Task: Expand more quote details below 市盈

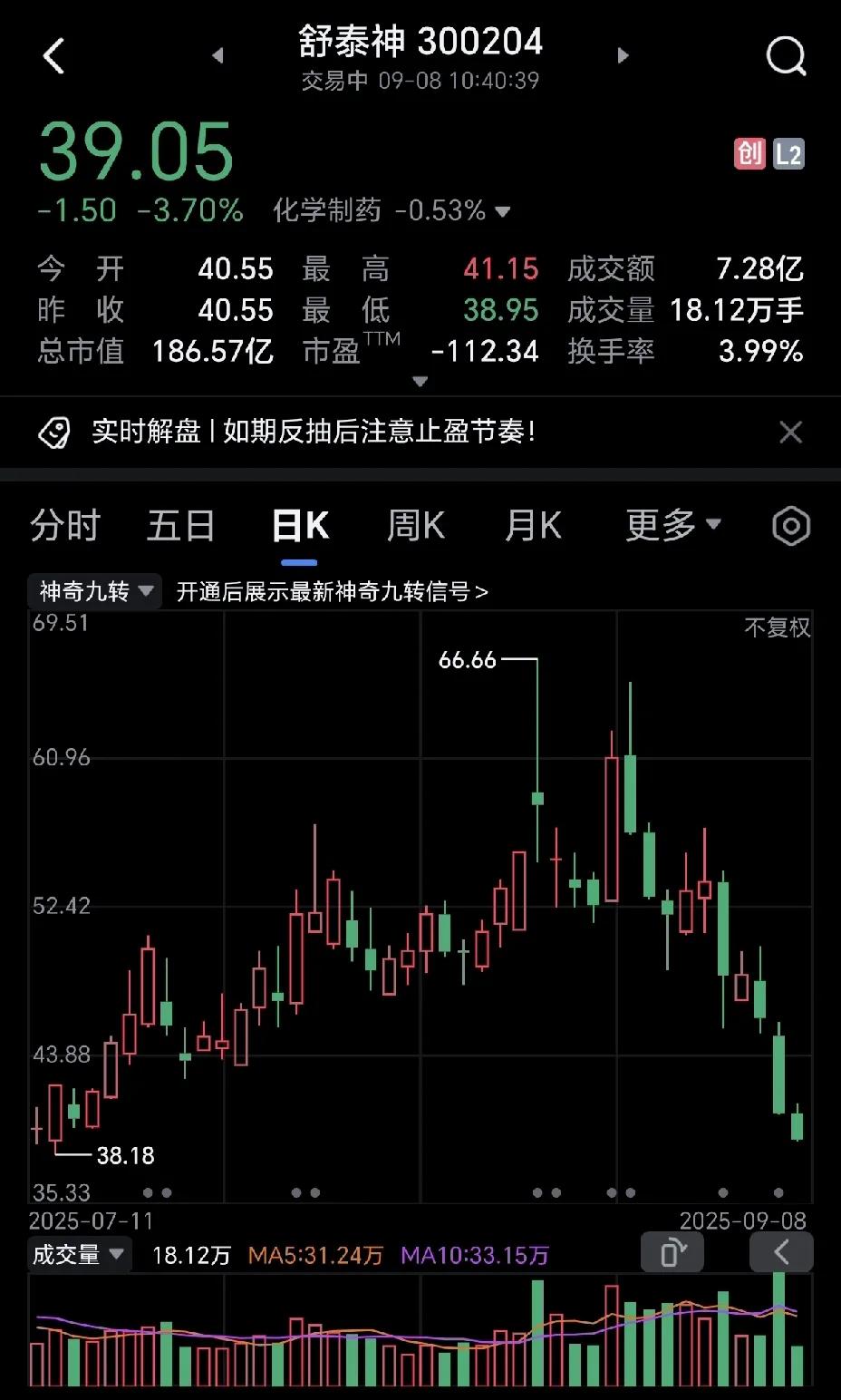Action: coord(420,382)
